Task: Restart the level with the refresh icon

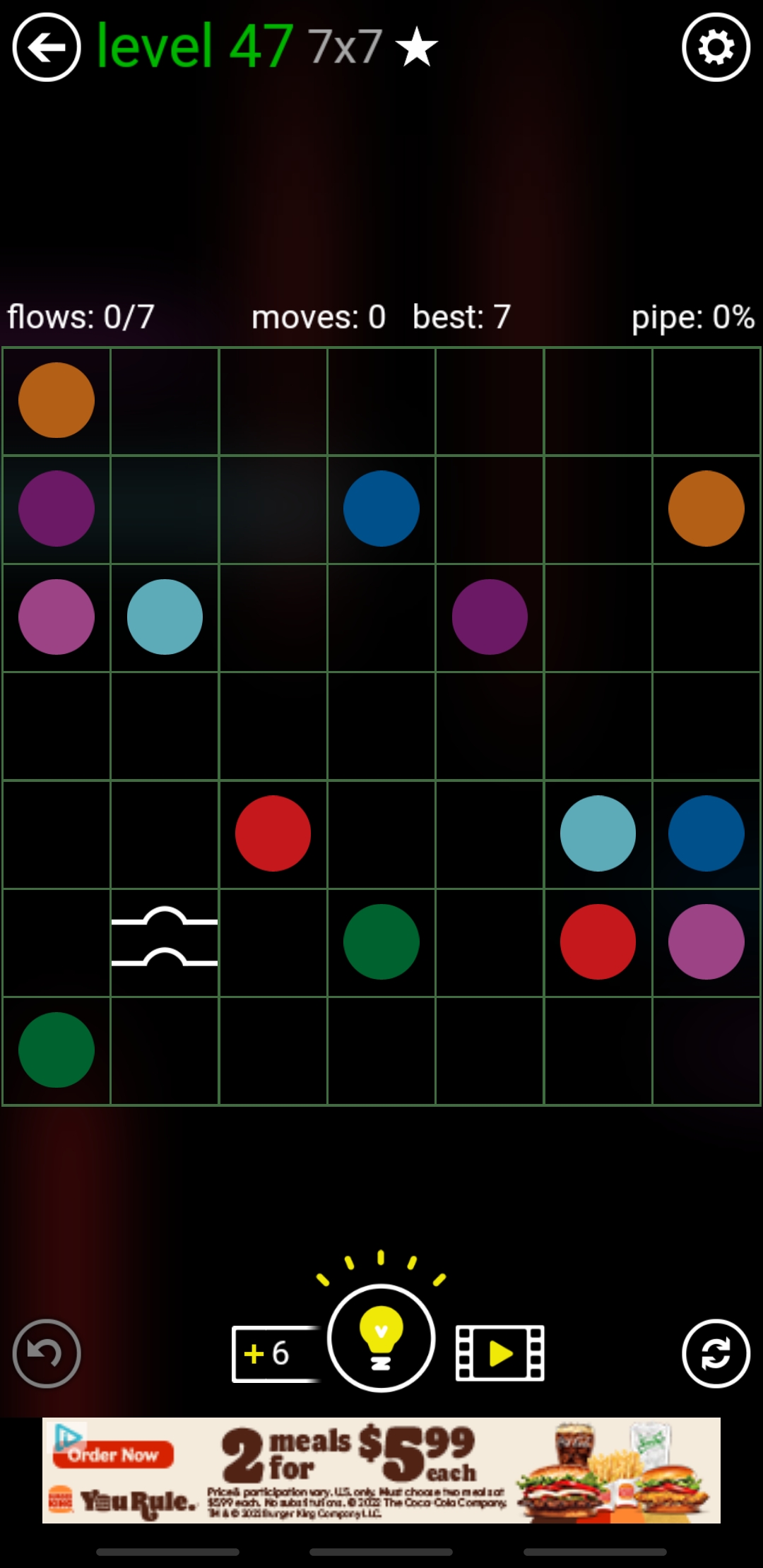Action: (716, 1353)
